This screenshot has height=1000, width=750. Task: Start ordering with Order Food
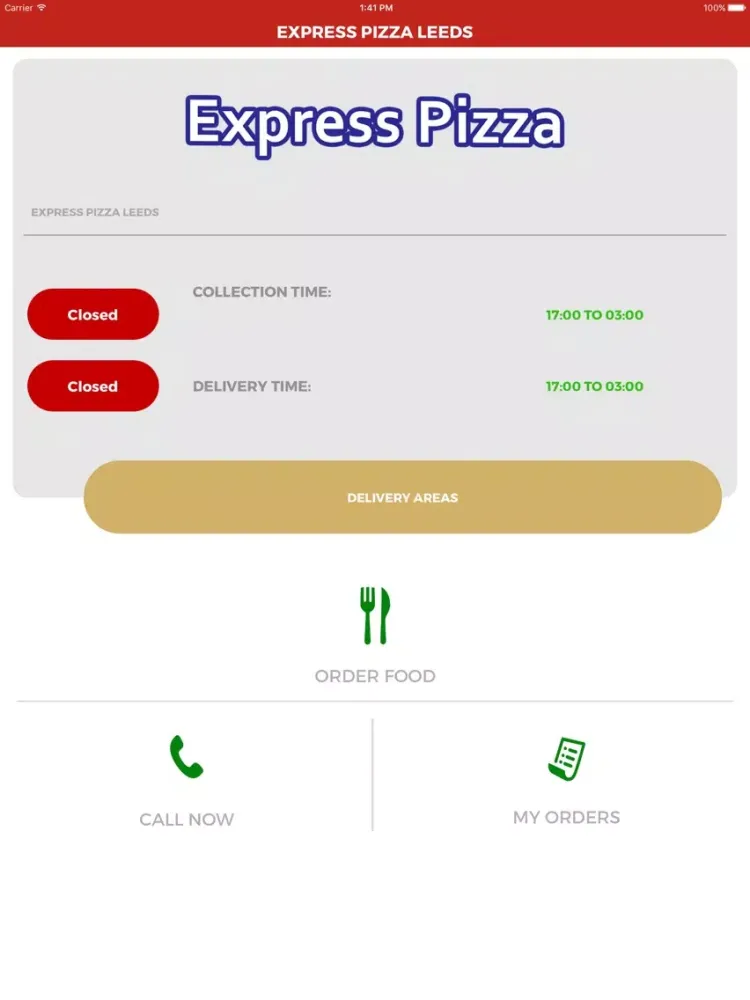(x=375, y=635)
